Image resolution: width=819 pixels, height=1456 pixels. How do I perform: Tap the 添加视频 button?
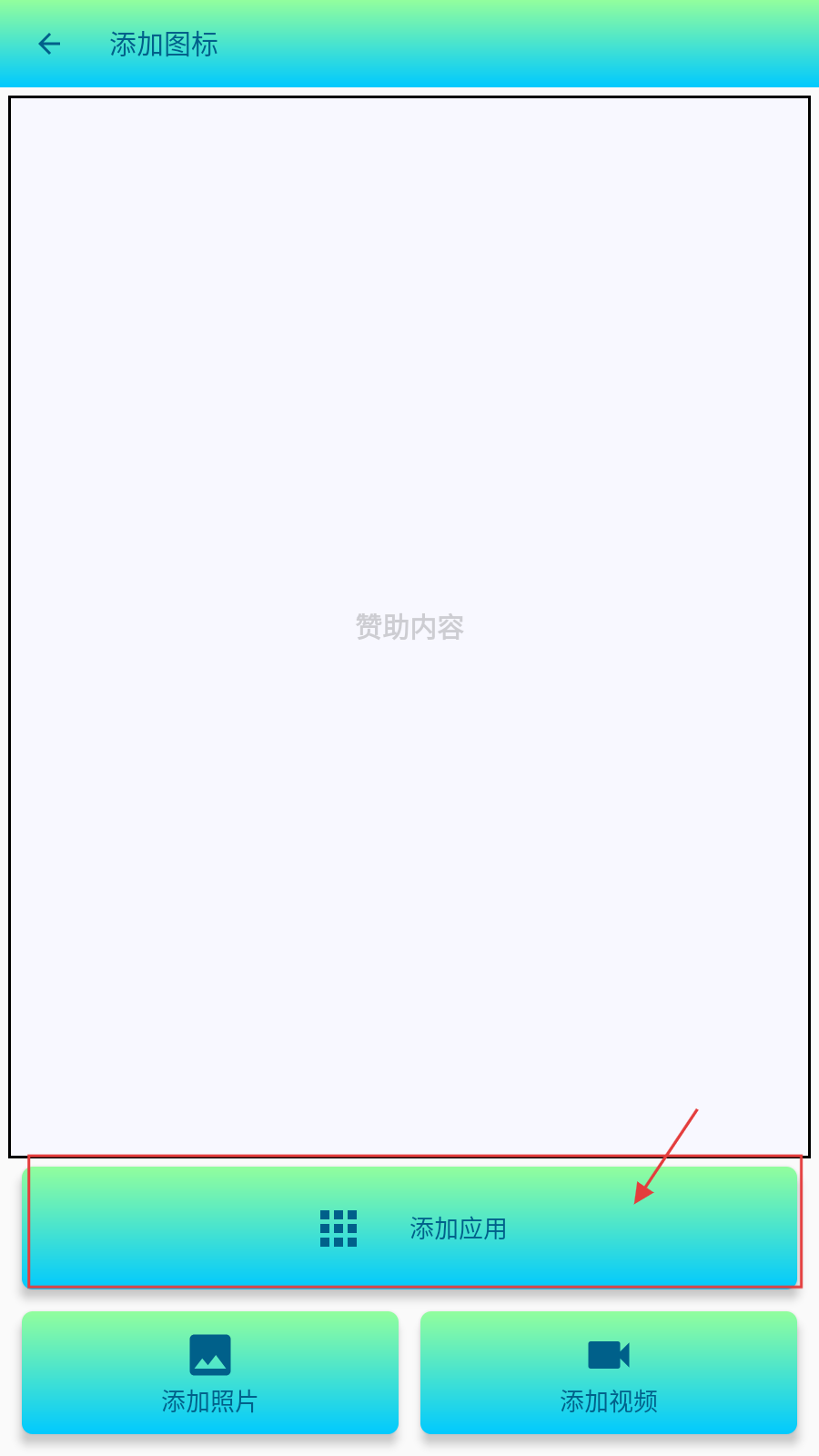[608, 1372]
